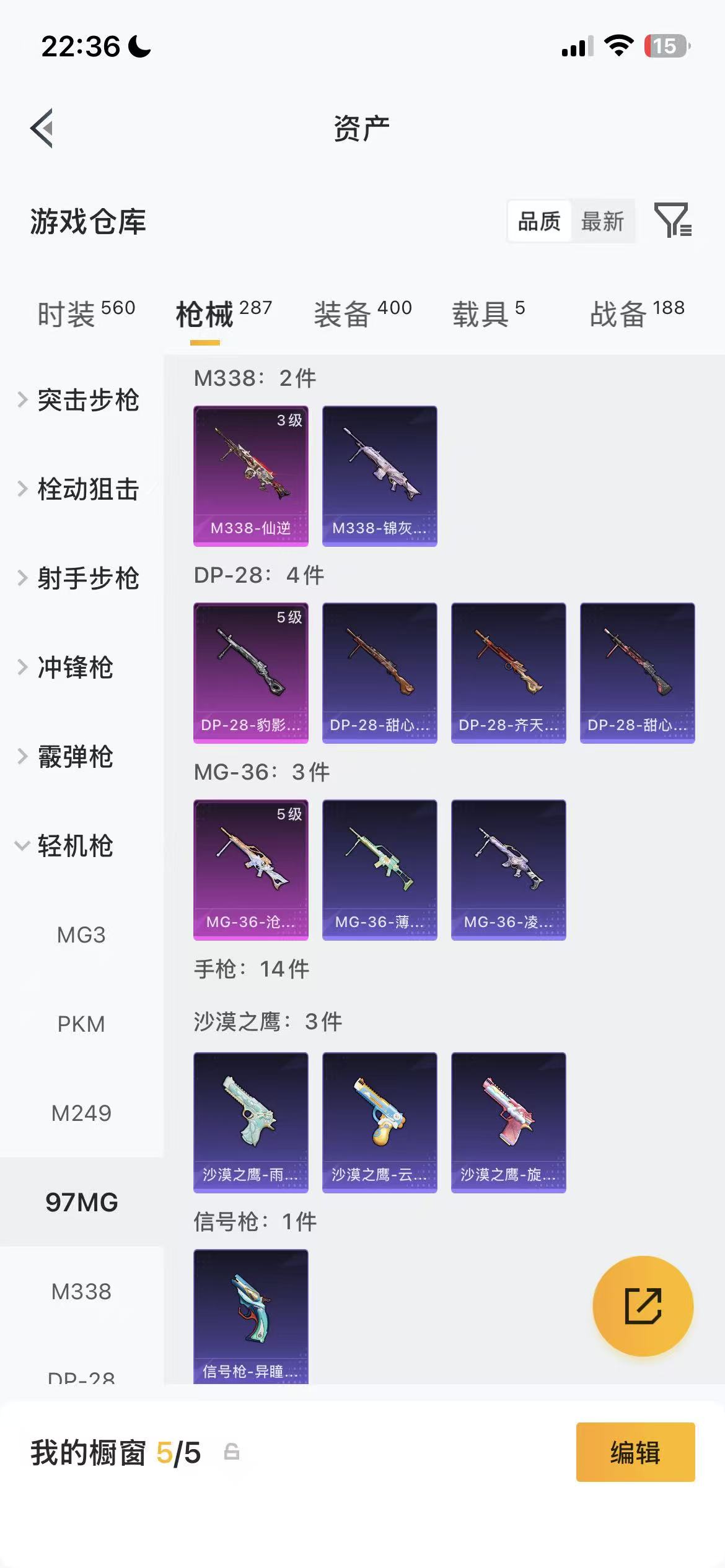725x1568 pixels.
Task: Select M249 in the sidebar
Action: (x=81, y=1113)
